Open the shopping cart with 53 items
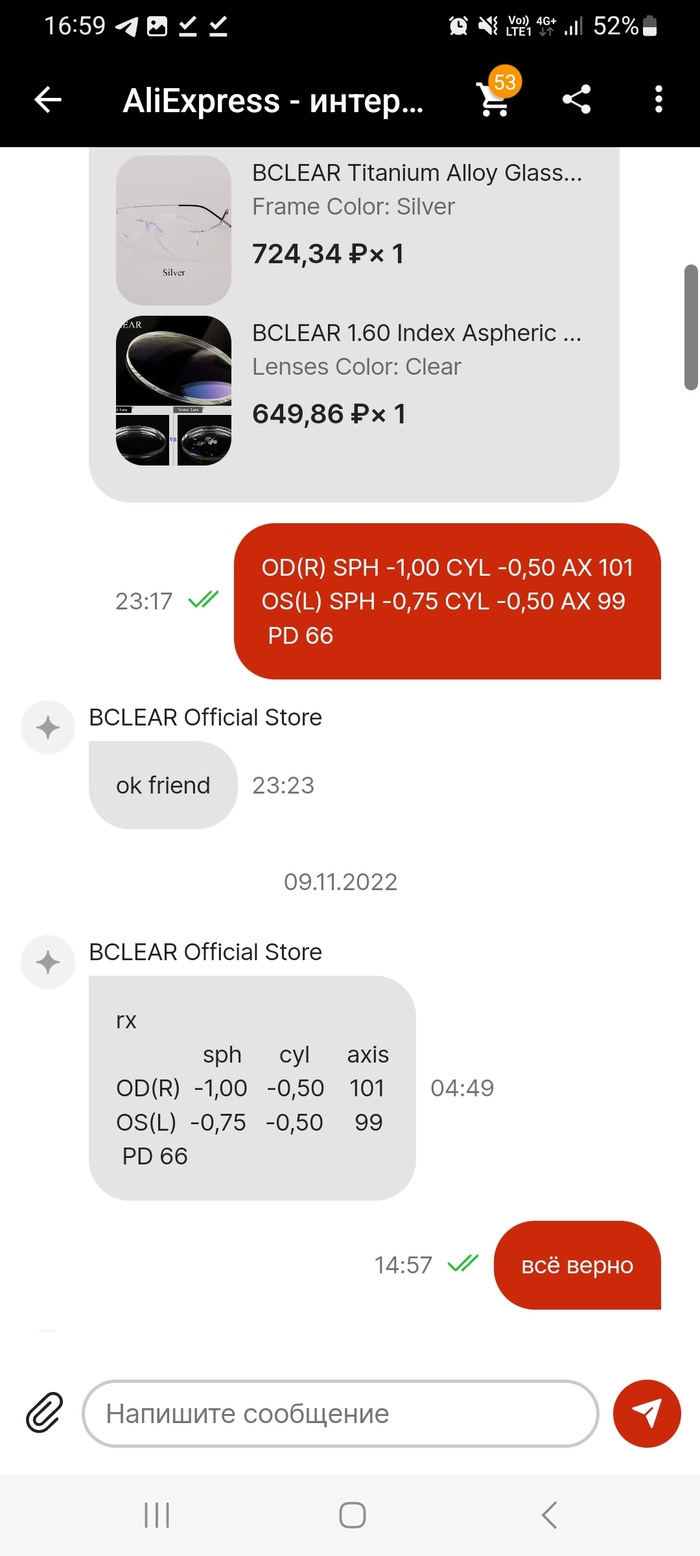Viewport: 700px width, 1556px height. tap(493, 98)
